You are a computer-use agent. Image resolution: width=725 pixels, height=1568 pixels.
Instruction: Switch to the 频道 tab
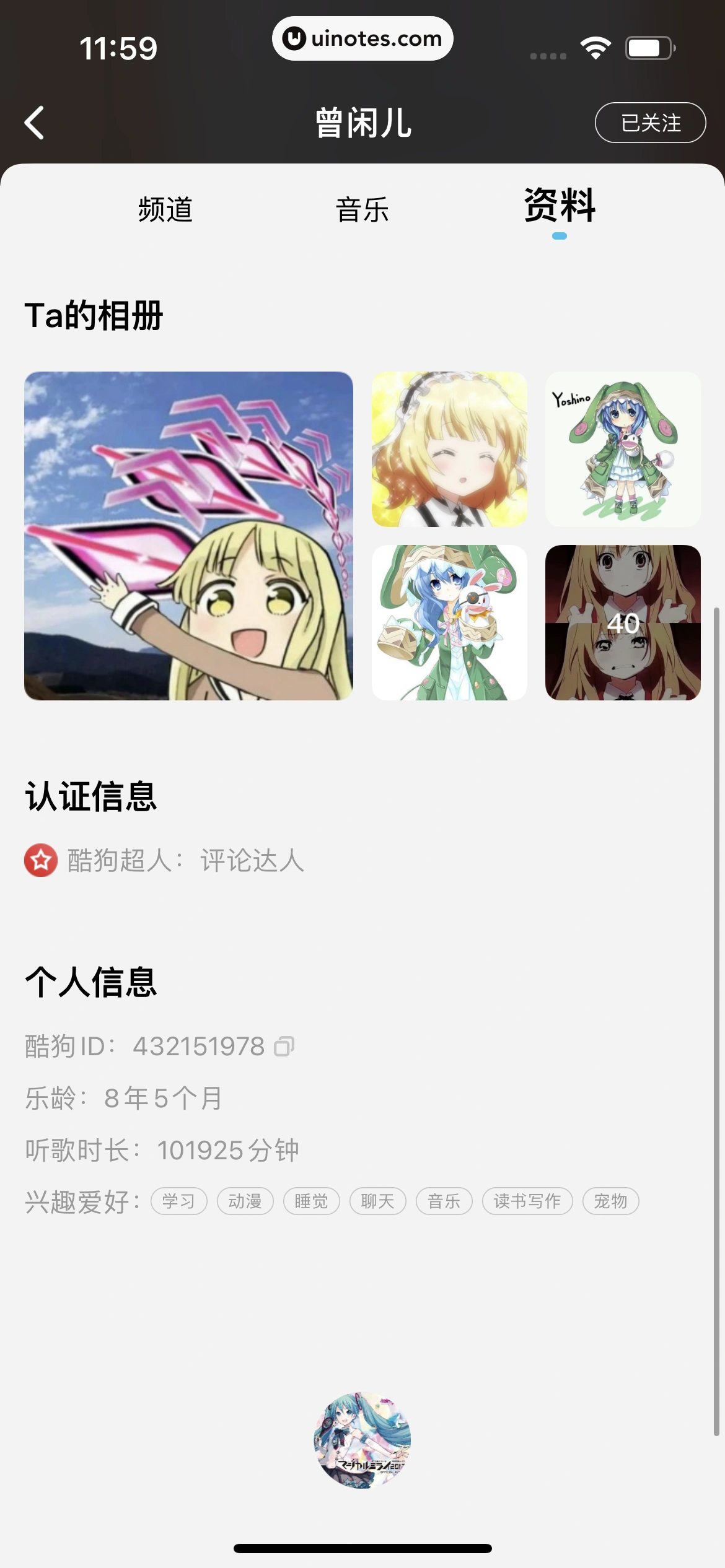(x=166, y=209)
